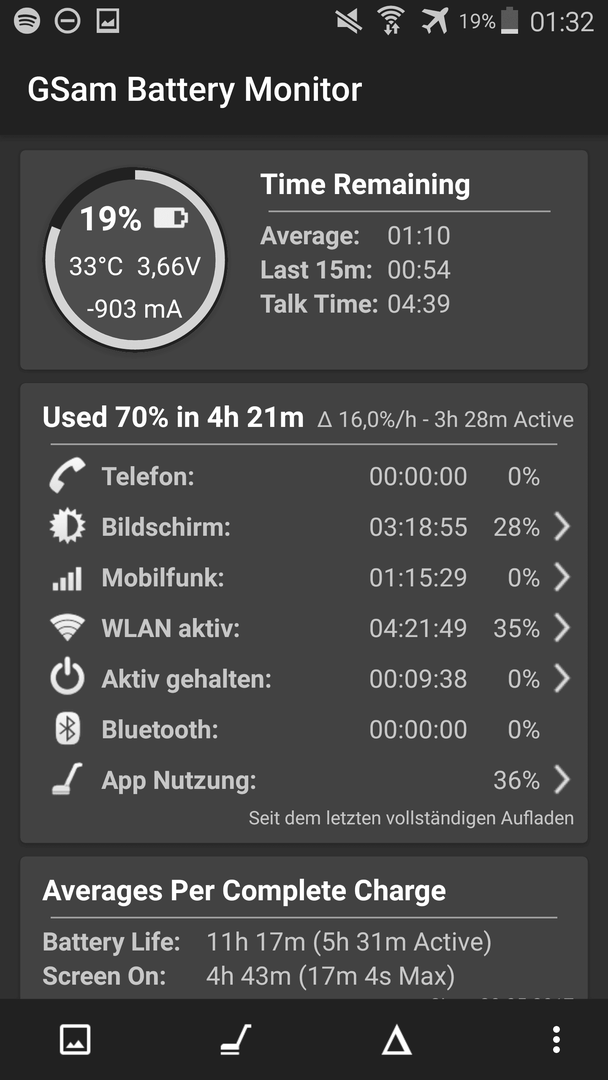The height and width of the screenshot is (1080, 608).
Task: View WLAN aktiv details
Action: (304, 628)
